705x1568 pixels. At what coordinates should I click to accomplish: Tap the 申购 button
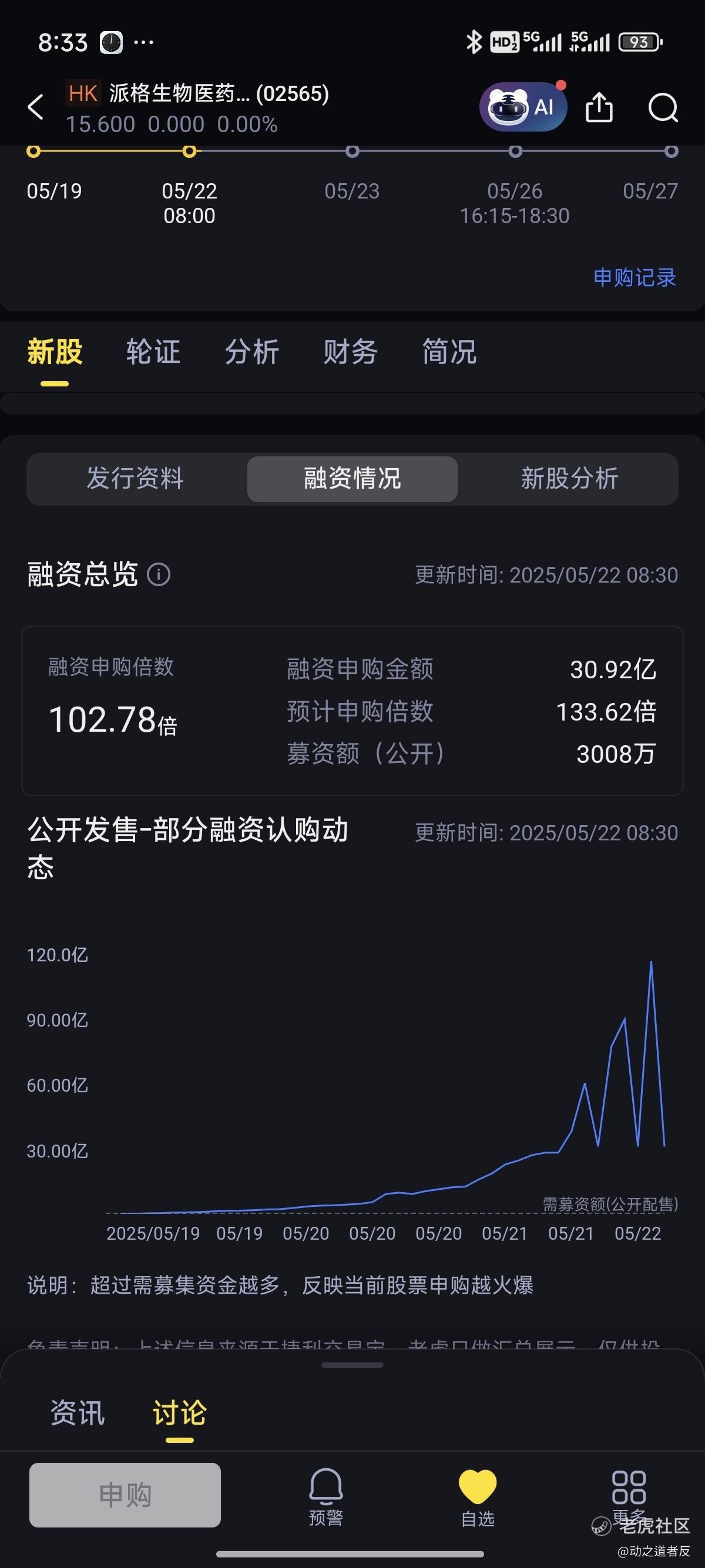click(x=125, y=1495)
